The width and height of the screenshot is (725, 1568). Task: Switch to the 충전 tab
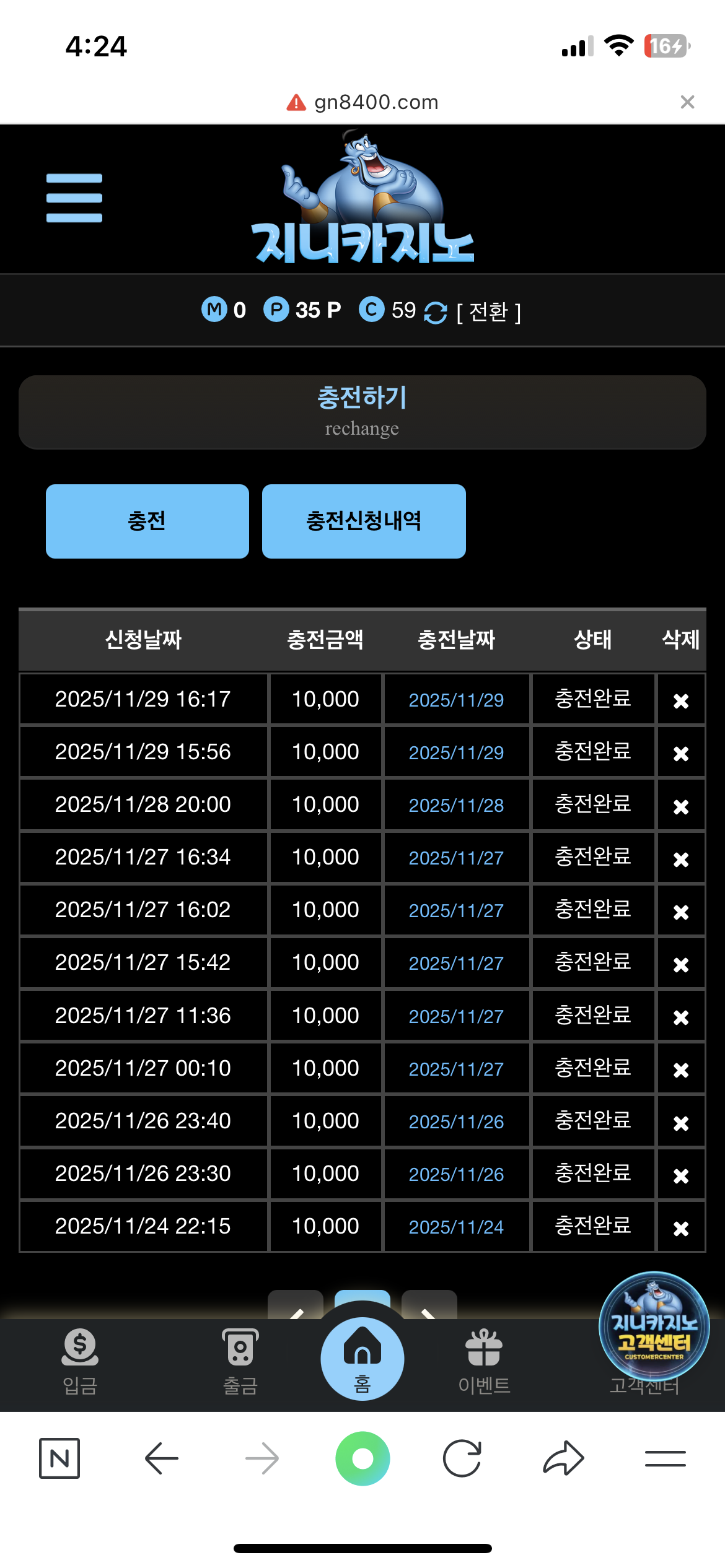[x=147, y=521]
